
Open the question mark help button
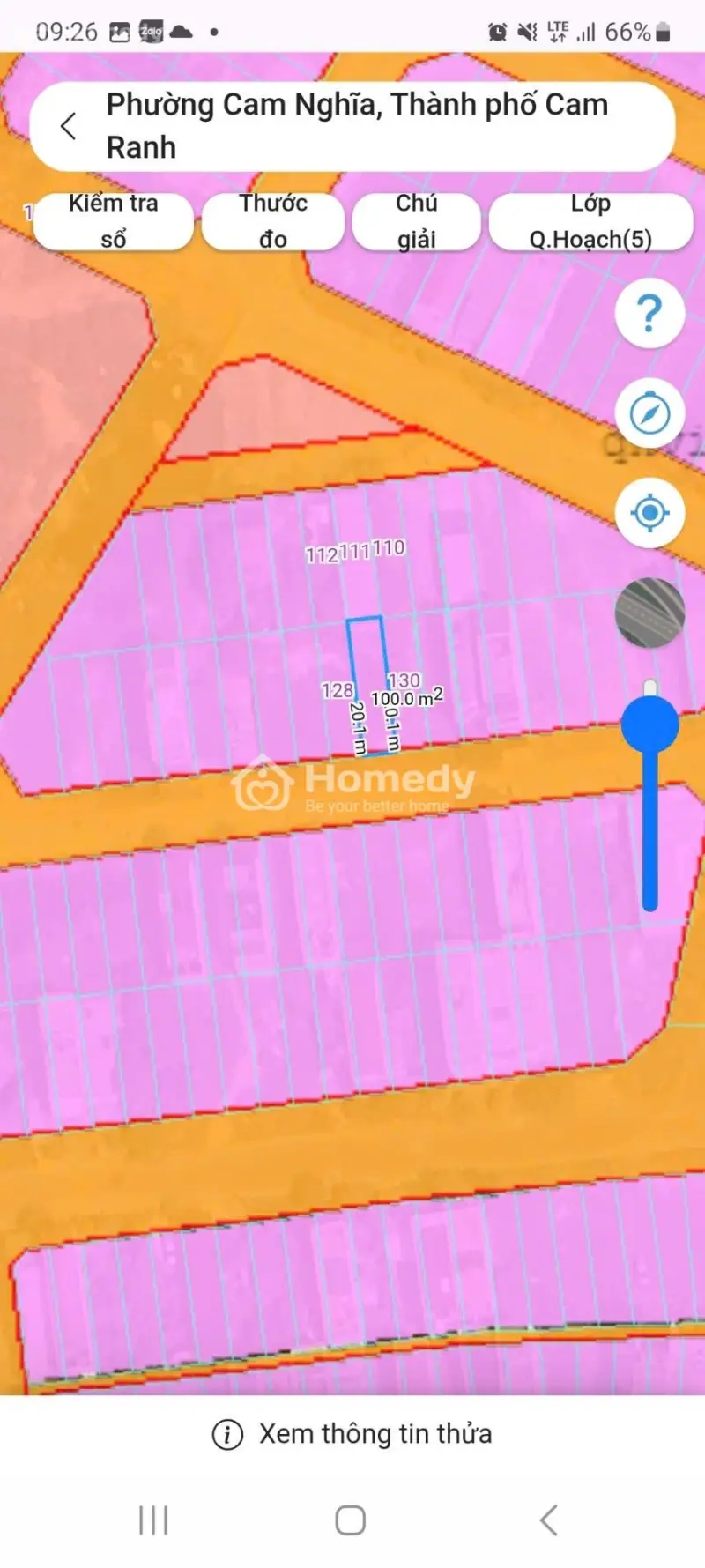tap(649, 313)
